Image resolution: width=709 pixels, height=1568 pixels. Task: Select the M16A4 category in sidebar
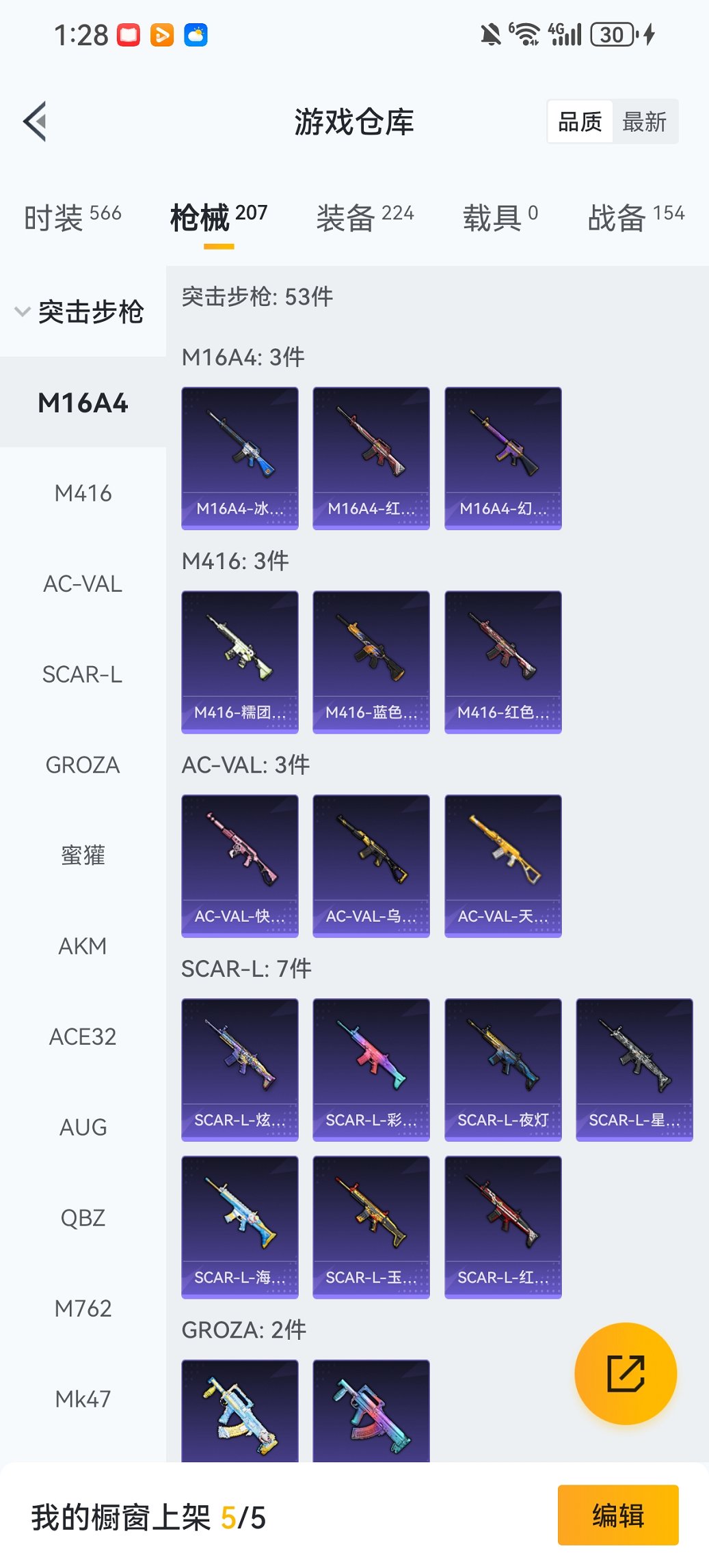(x=82, y=403)
